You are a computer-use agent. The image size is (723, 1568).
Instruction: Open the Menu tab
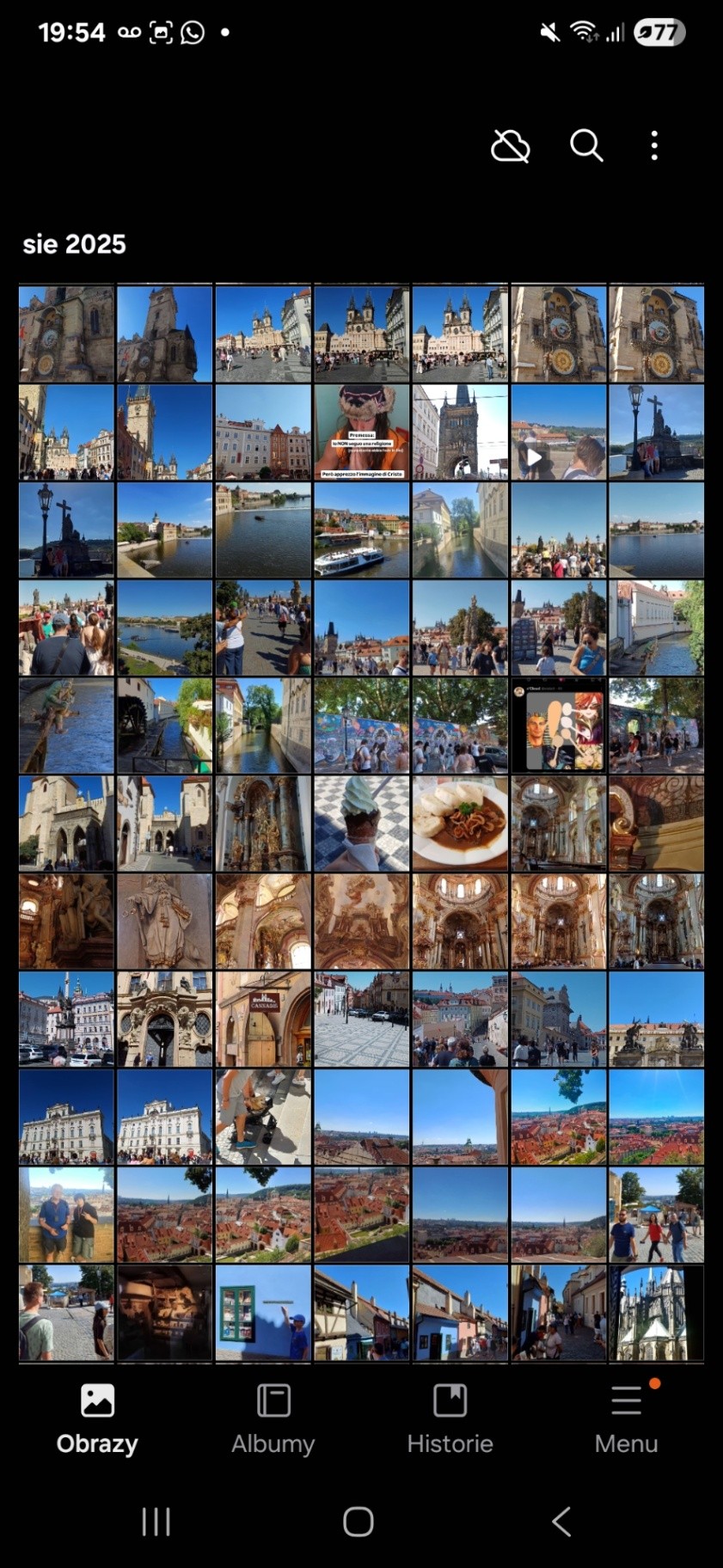tap(626, 1418)
